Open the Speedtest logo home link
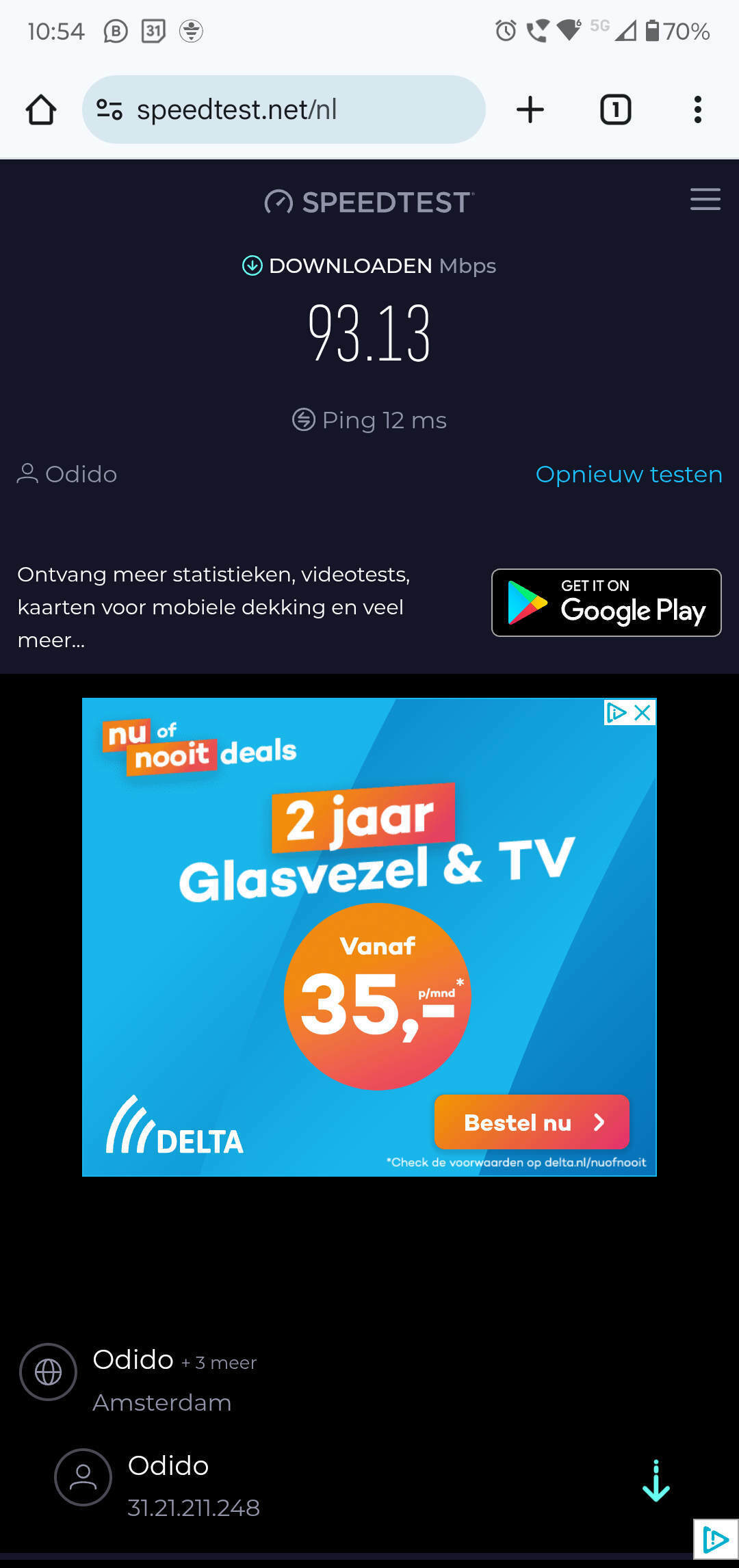The width and height of the screenshot is (739, 1568). click(369, 202)
